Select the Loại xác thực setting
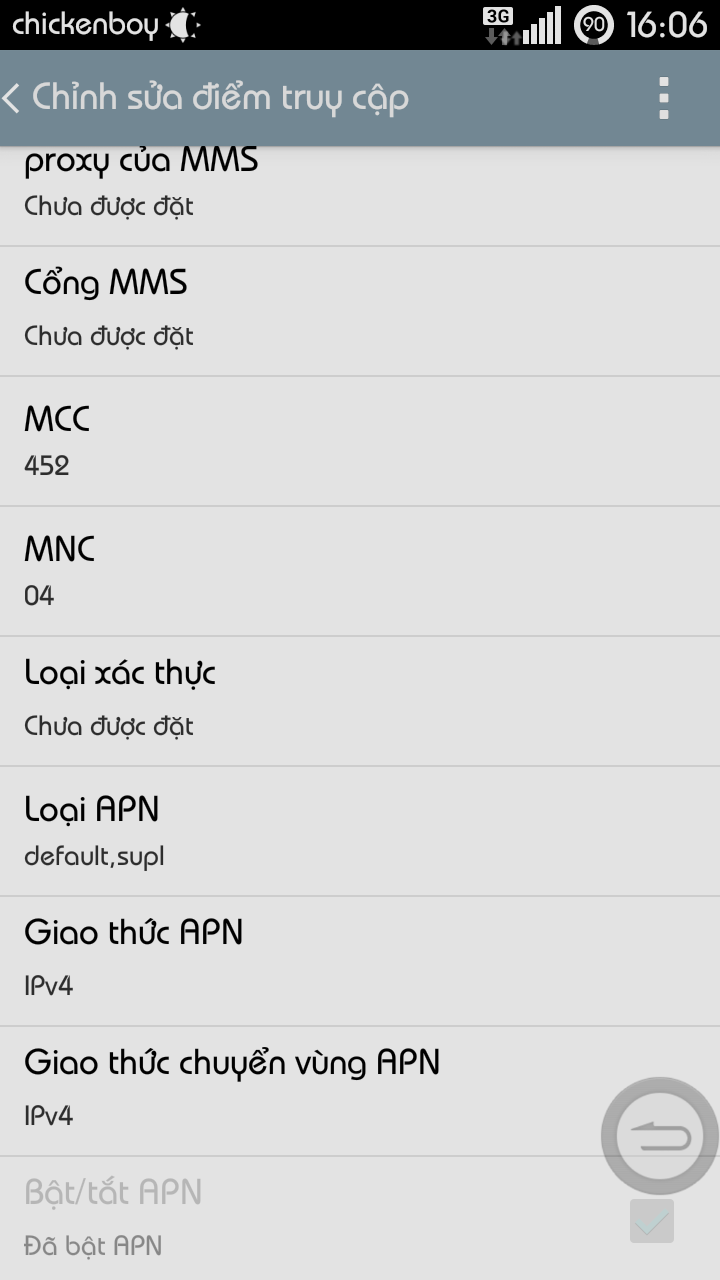The width and height of the screenshot is (720, 1280). (360, 701)
